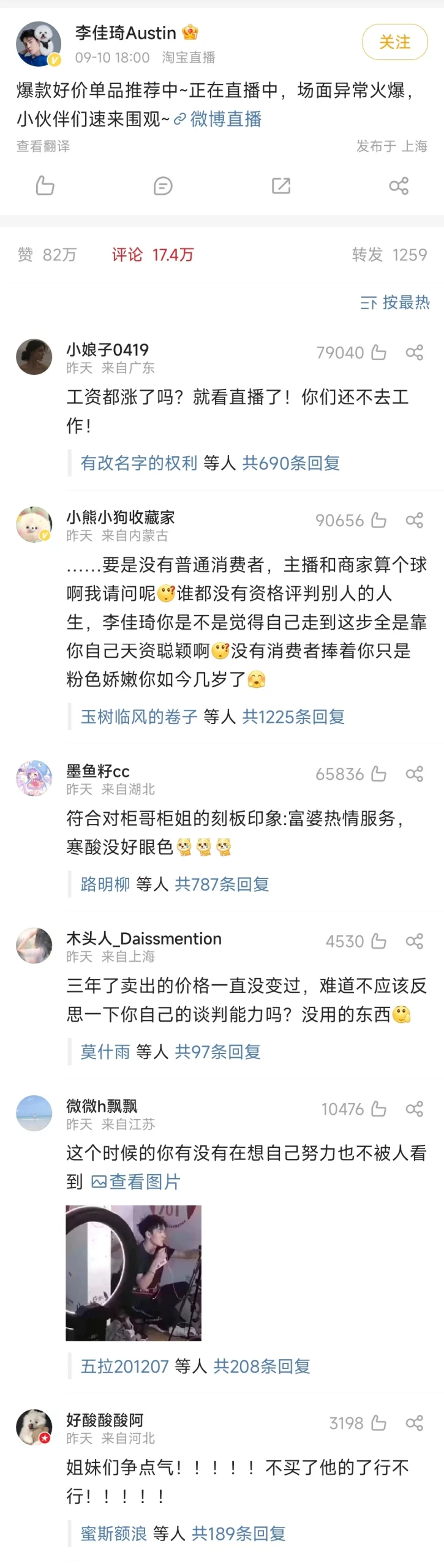Switch to the 赞 82万 tab

click(47, 255)
